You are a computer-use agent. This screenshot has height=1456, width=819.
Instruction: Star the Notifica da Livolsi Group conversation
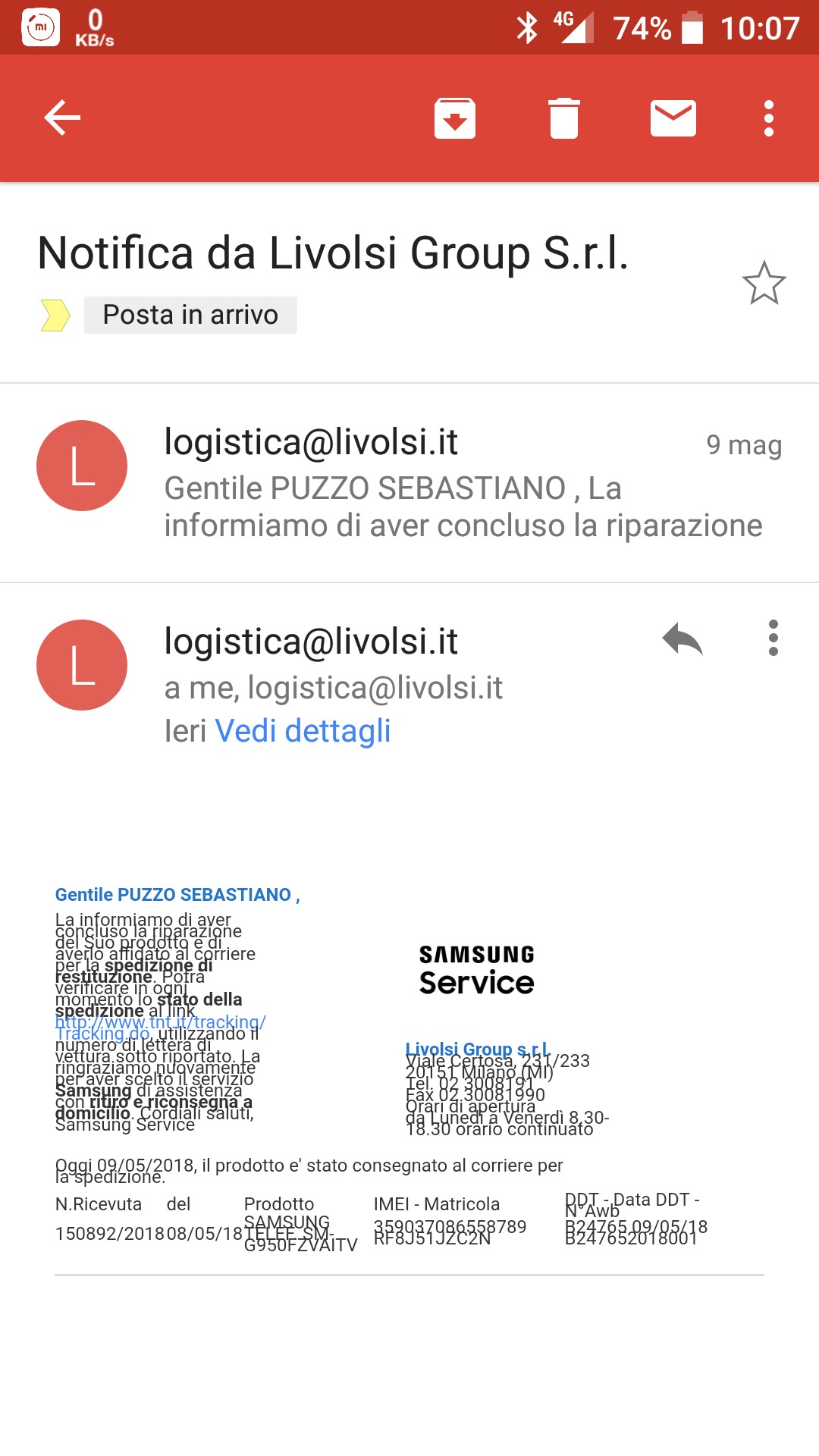[764, 283]
